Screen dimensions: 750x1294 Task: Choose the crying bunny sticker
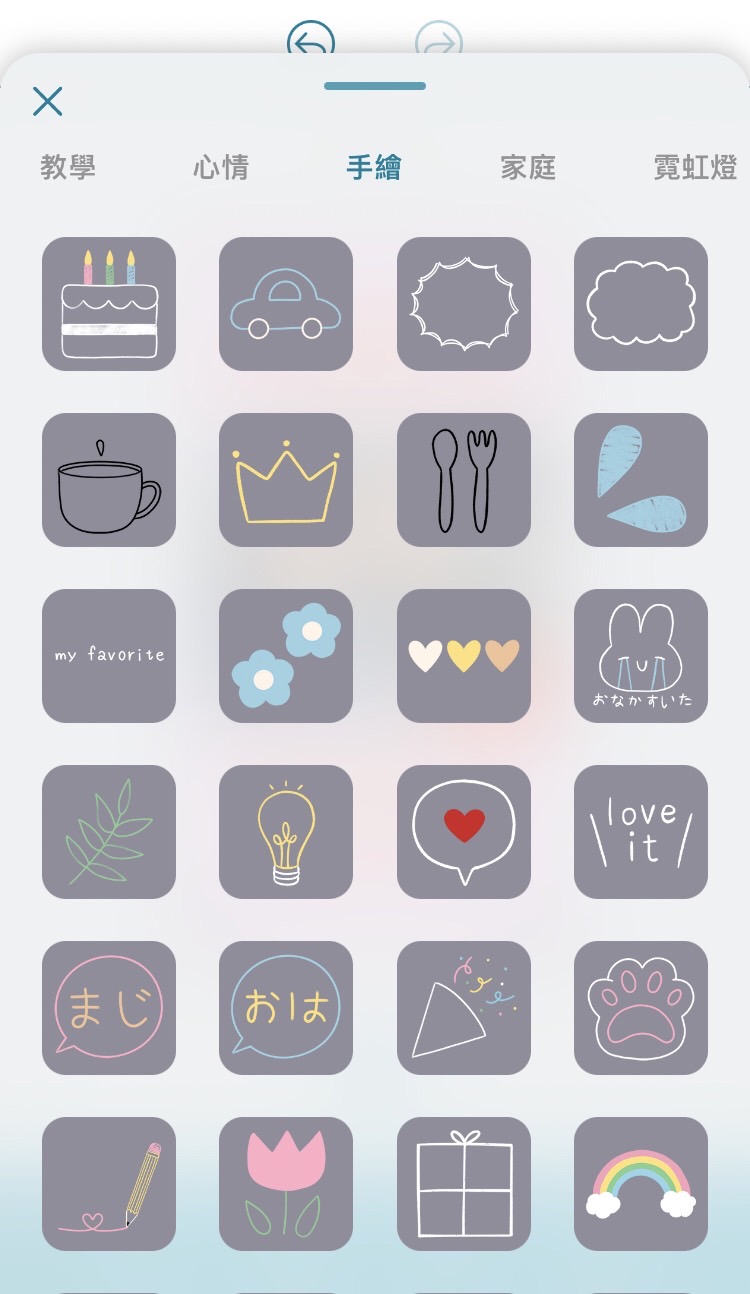point(641,656)
